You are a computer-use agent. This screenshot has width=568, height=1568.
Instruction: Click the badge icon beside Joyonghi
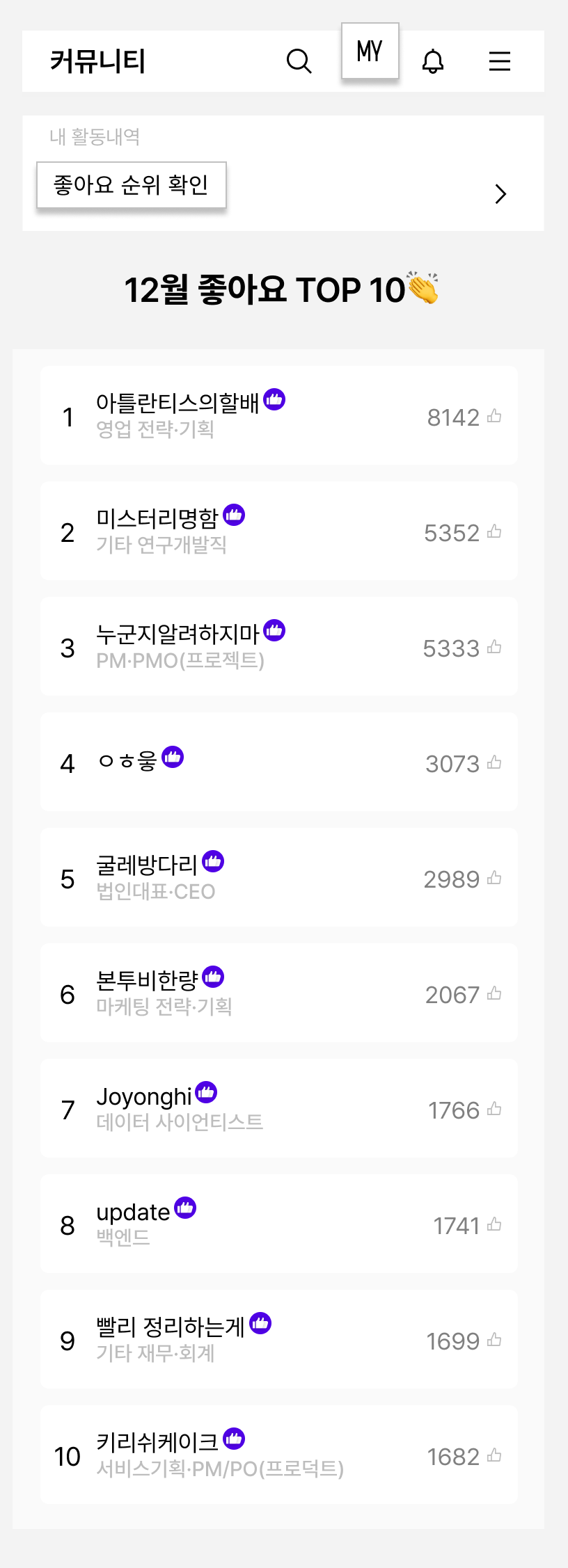click(x=206, y=1093)
